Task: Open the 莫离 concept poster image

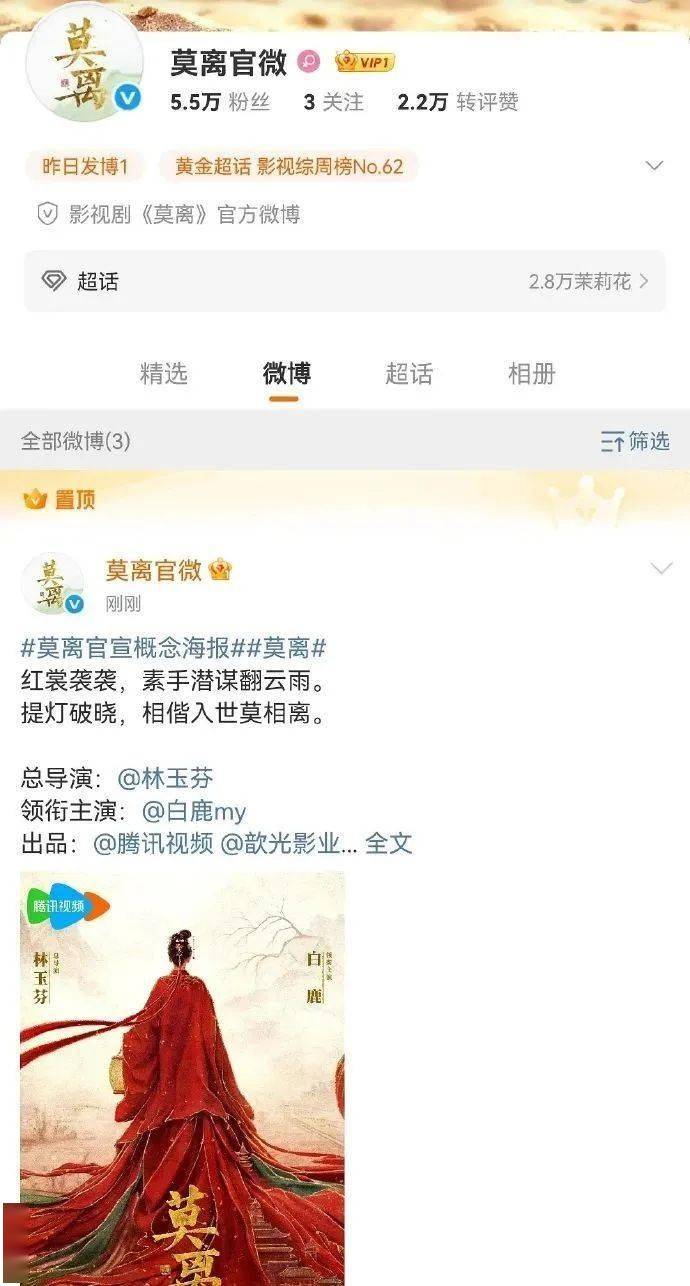Action: click(x=182, y=1078)
